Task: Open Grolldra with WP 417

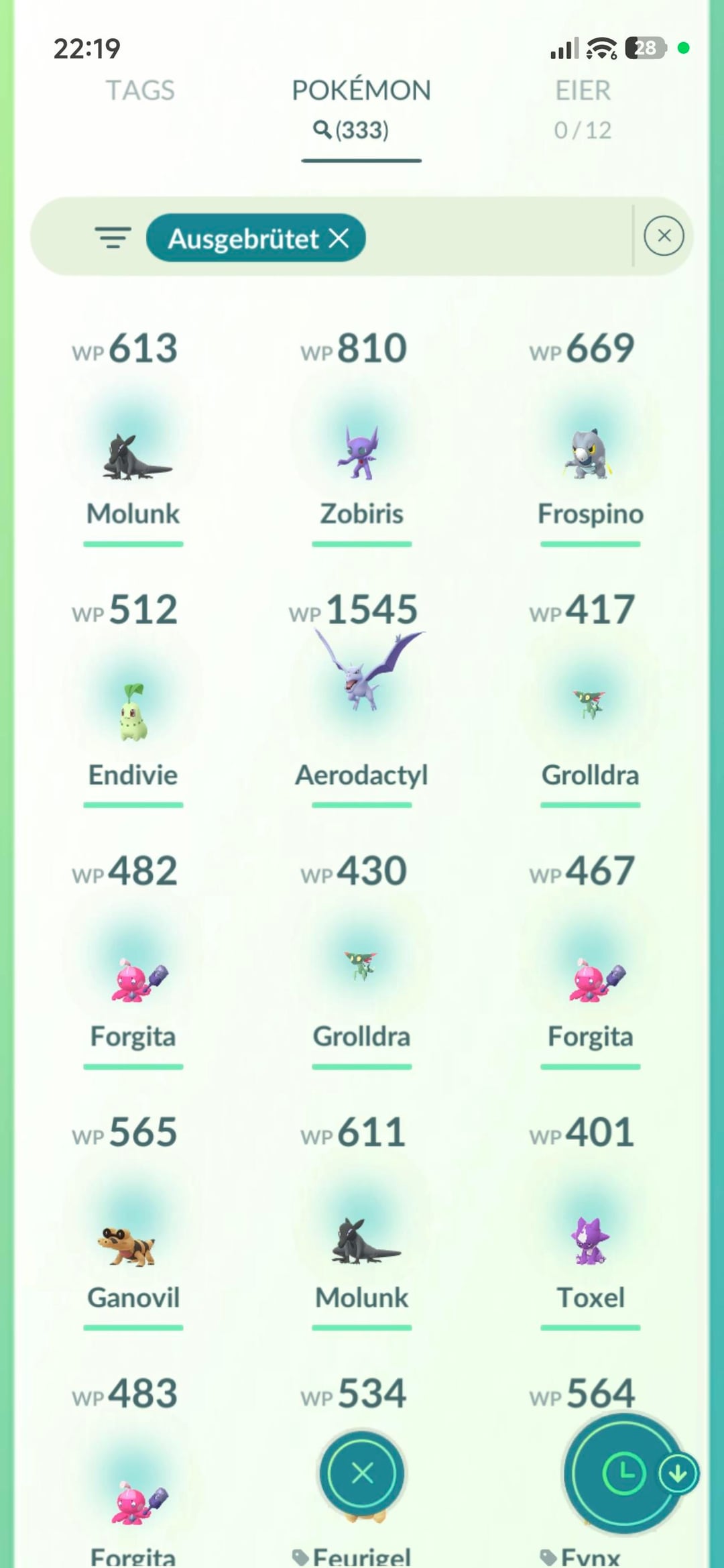Action: 590,711
